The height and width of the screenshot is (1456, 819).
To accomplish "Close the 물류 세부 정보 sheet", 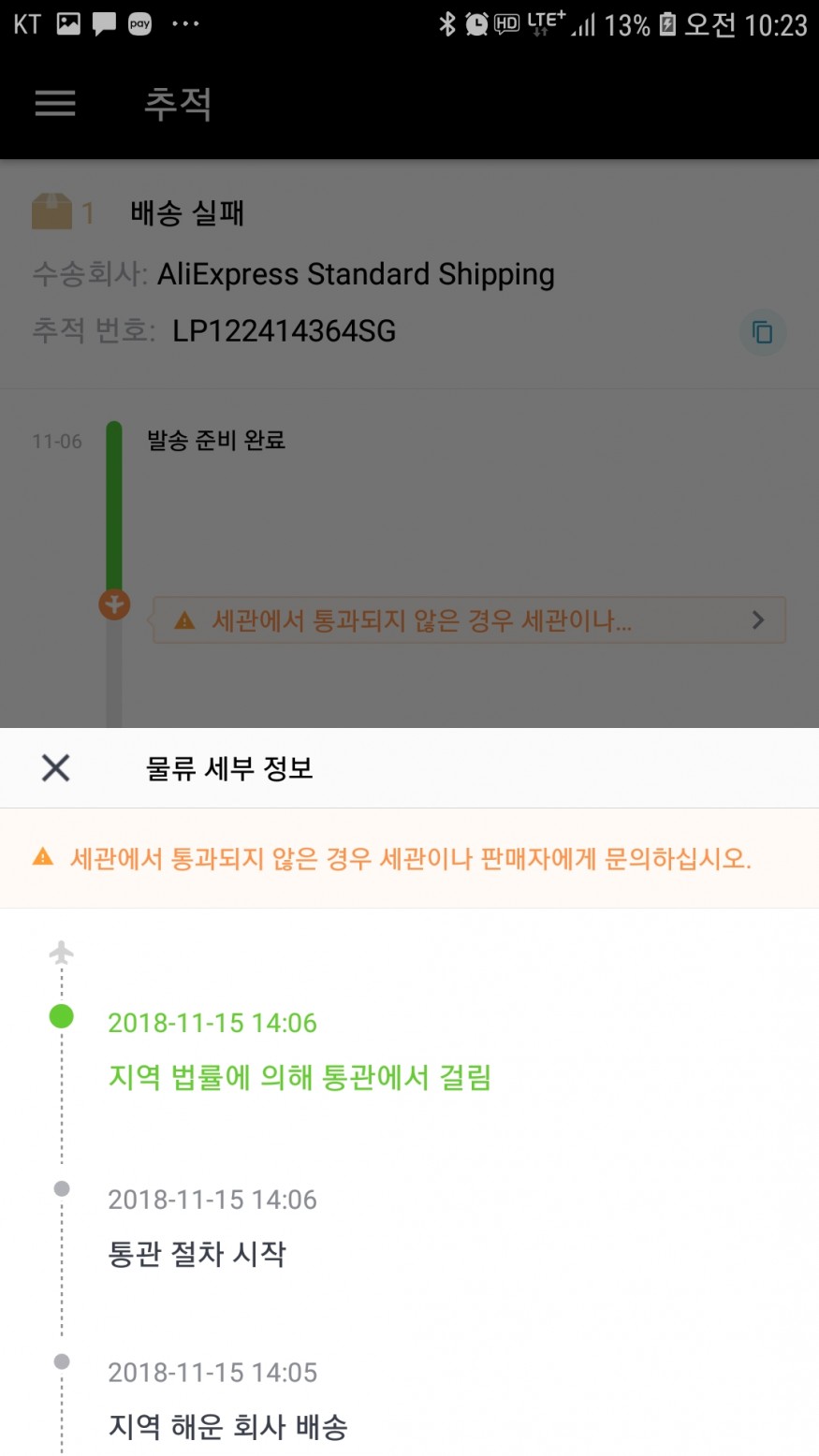I will [x=56, y=768].
